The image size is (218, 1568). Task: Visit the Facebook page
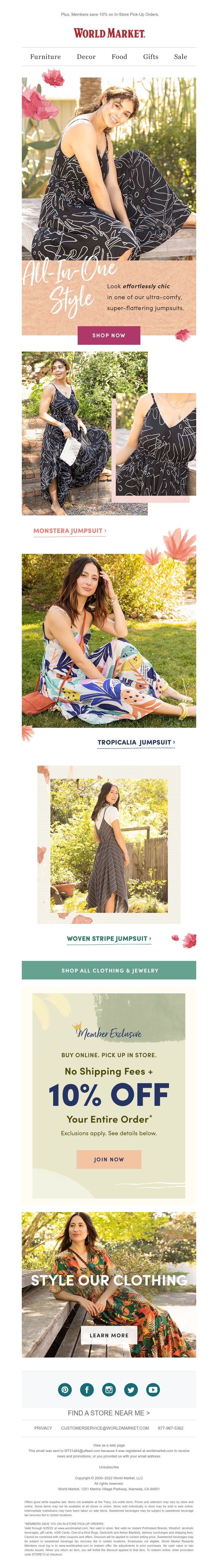coord(87,1390)
